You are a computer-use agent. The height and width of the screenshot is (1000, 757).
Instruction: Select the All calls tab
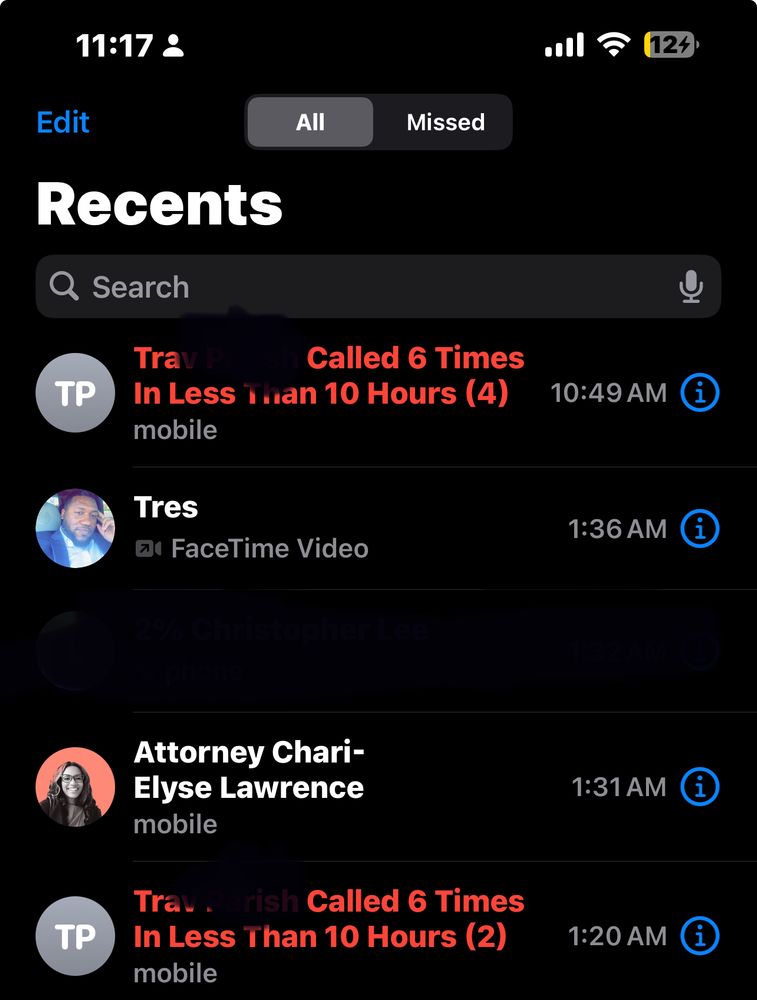pos(310,122)
